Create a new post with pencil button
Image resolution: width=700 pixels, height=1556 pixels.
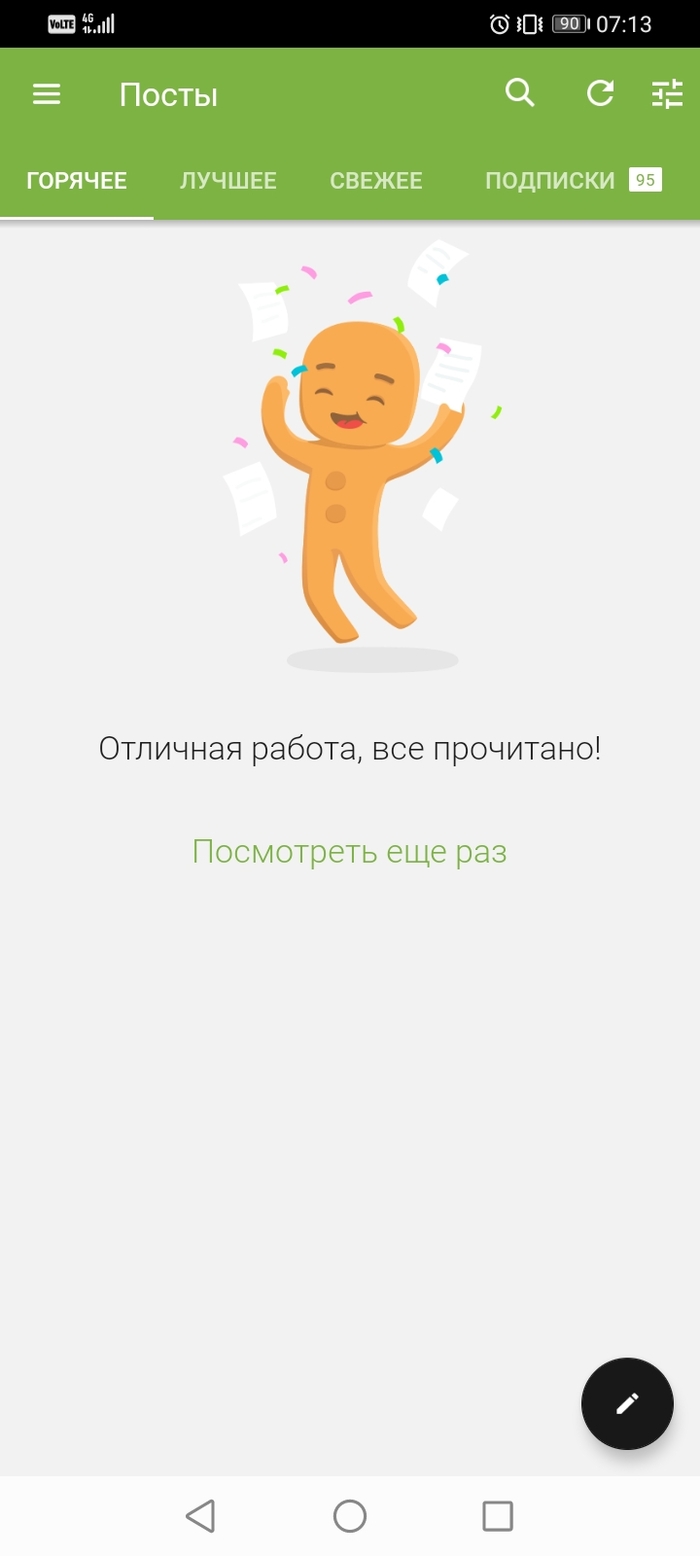point(627,1403)
